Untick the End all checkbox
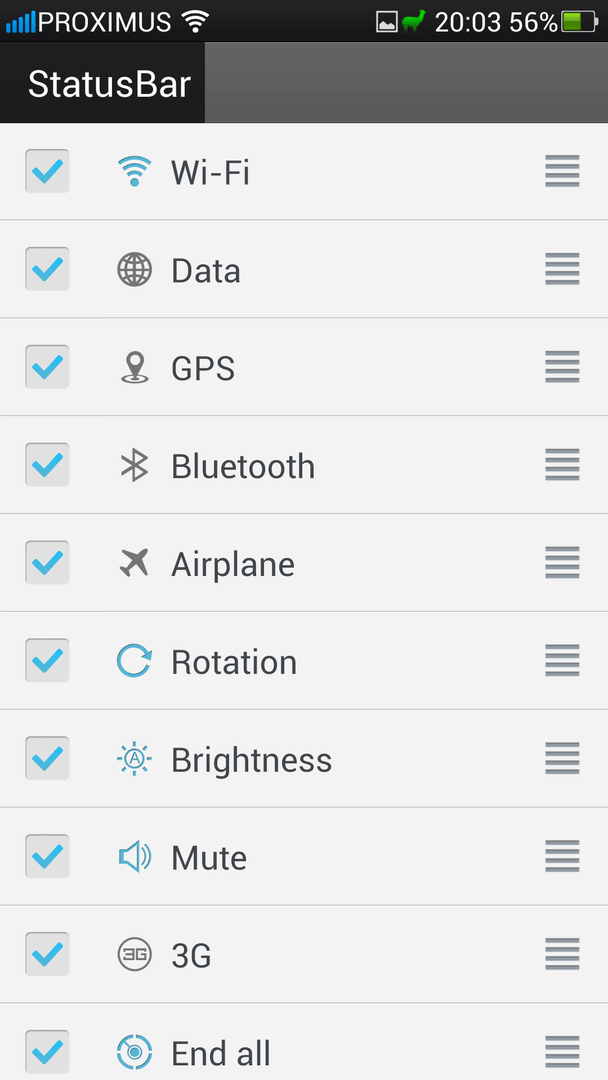Image resolution: width=608 pixels, height=1080 pixels. (x=47, y=1052)
